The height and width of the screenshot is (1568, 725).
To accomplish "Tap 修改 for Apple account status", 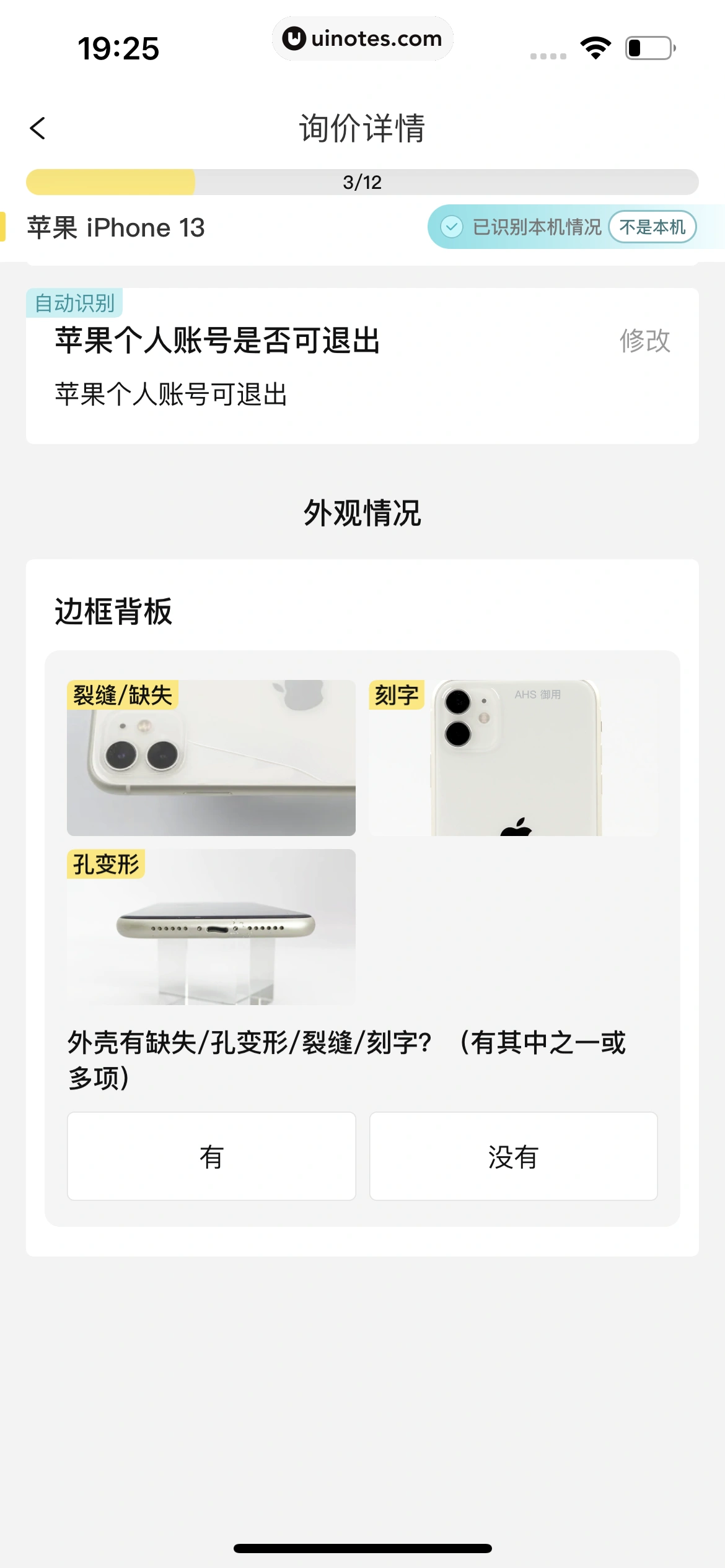I will tap(644, 340).
